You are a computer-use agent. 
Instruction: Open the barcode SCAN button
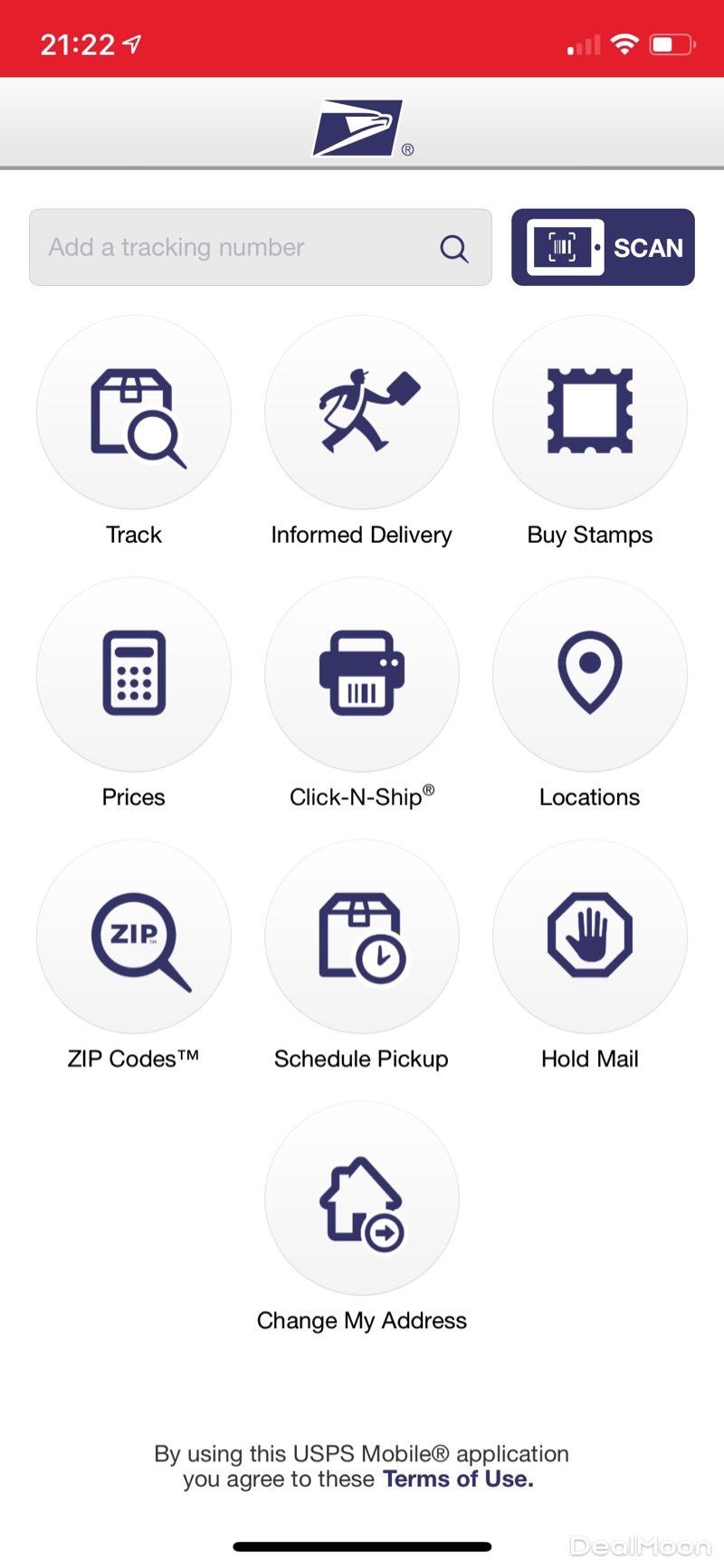pyautogui.click(x=603, y=247)
